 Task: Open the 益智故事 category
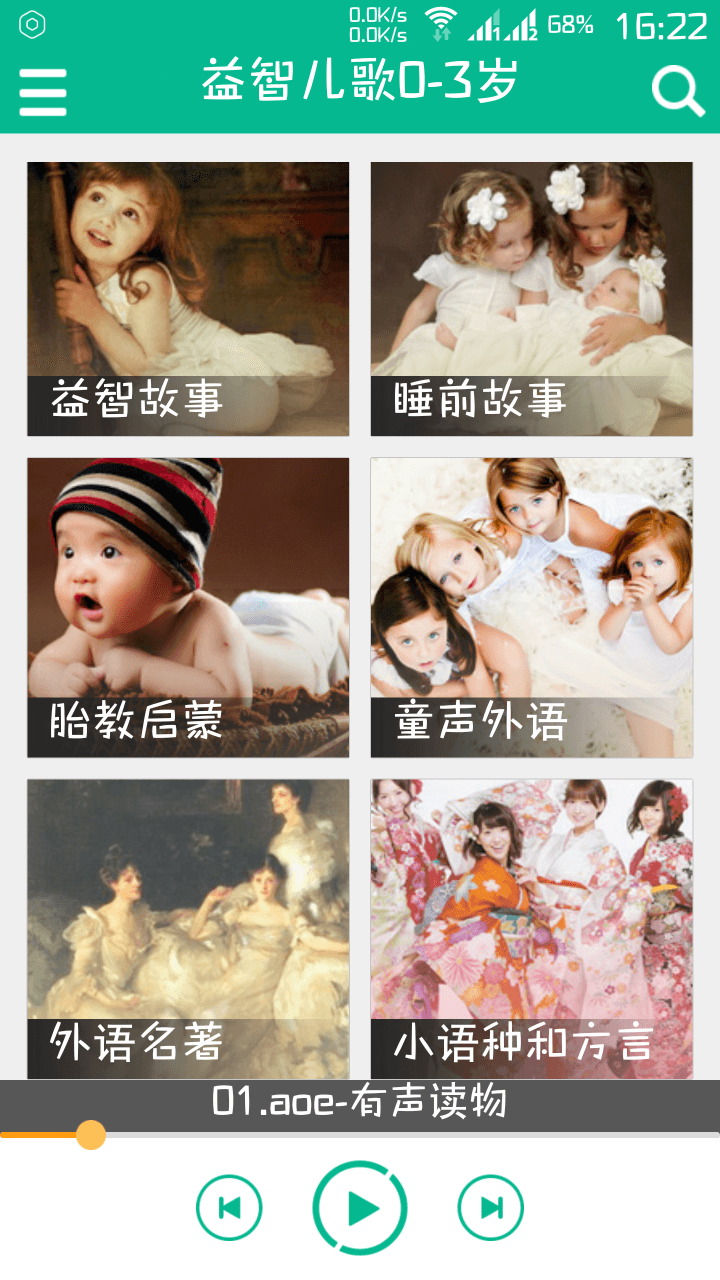coord(188,299)
